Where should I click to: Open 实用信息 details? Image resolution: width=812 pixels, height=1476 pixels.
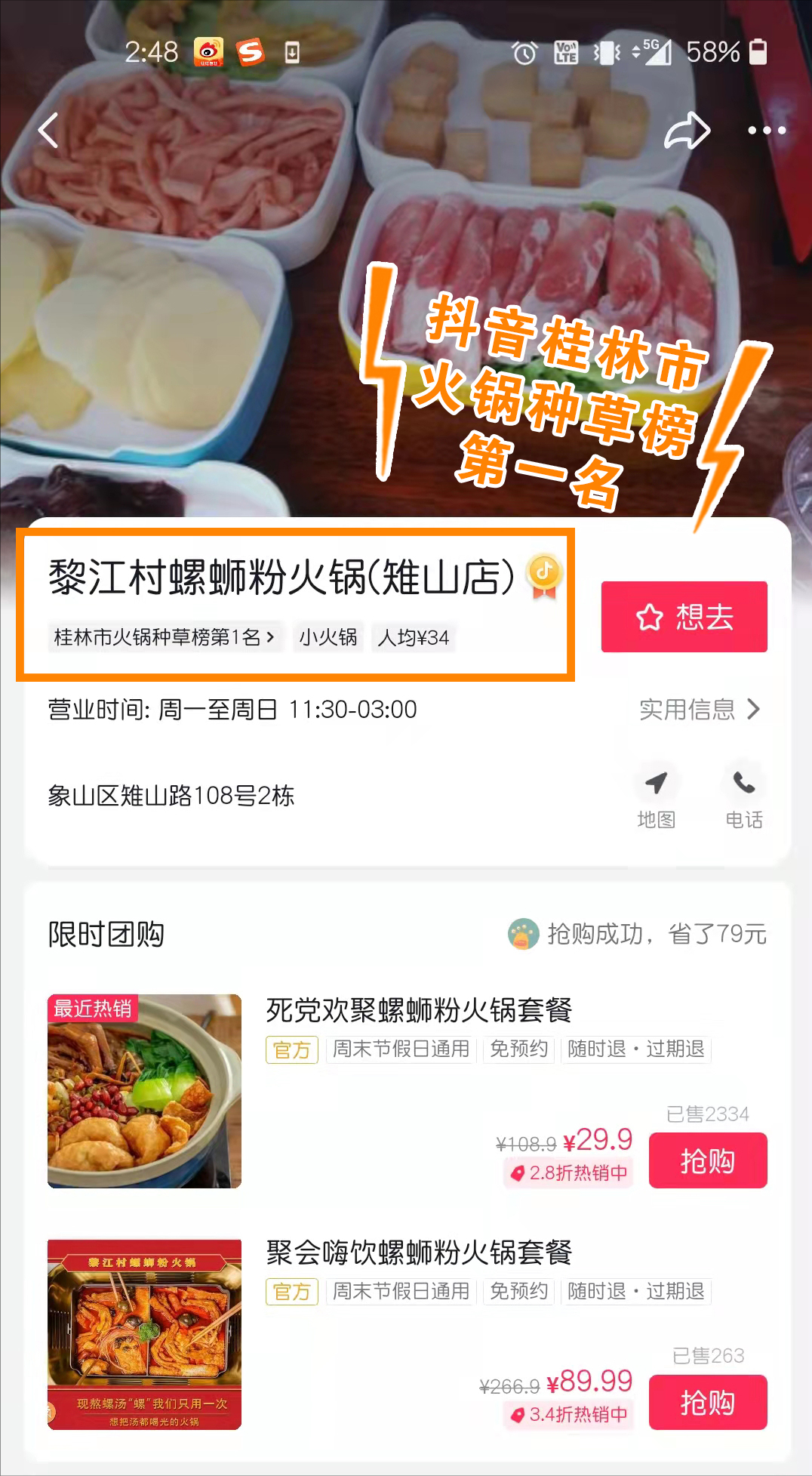click(x=699, y=710)
